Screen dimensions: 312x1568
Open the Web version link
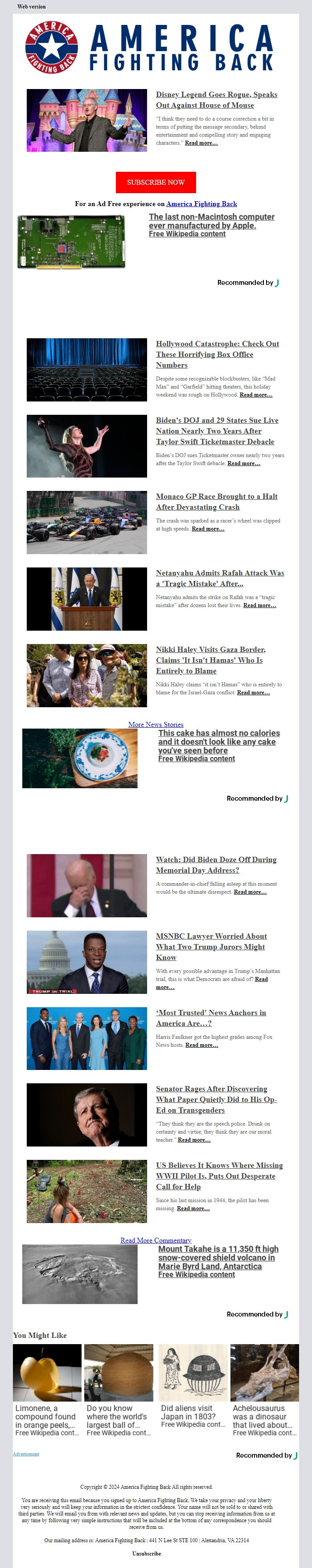tap(31, 7)
